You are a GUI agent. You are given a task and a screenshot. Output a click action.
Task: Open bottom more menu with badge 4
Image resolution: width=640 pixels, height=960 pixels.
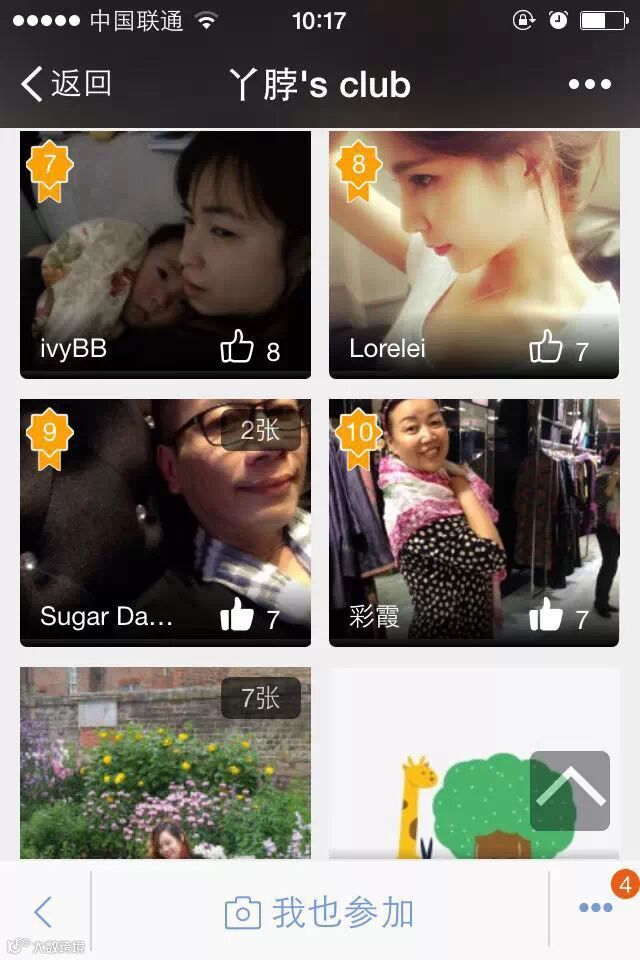[596, 908]
